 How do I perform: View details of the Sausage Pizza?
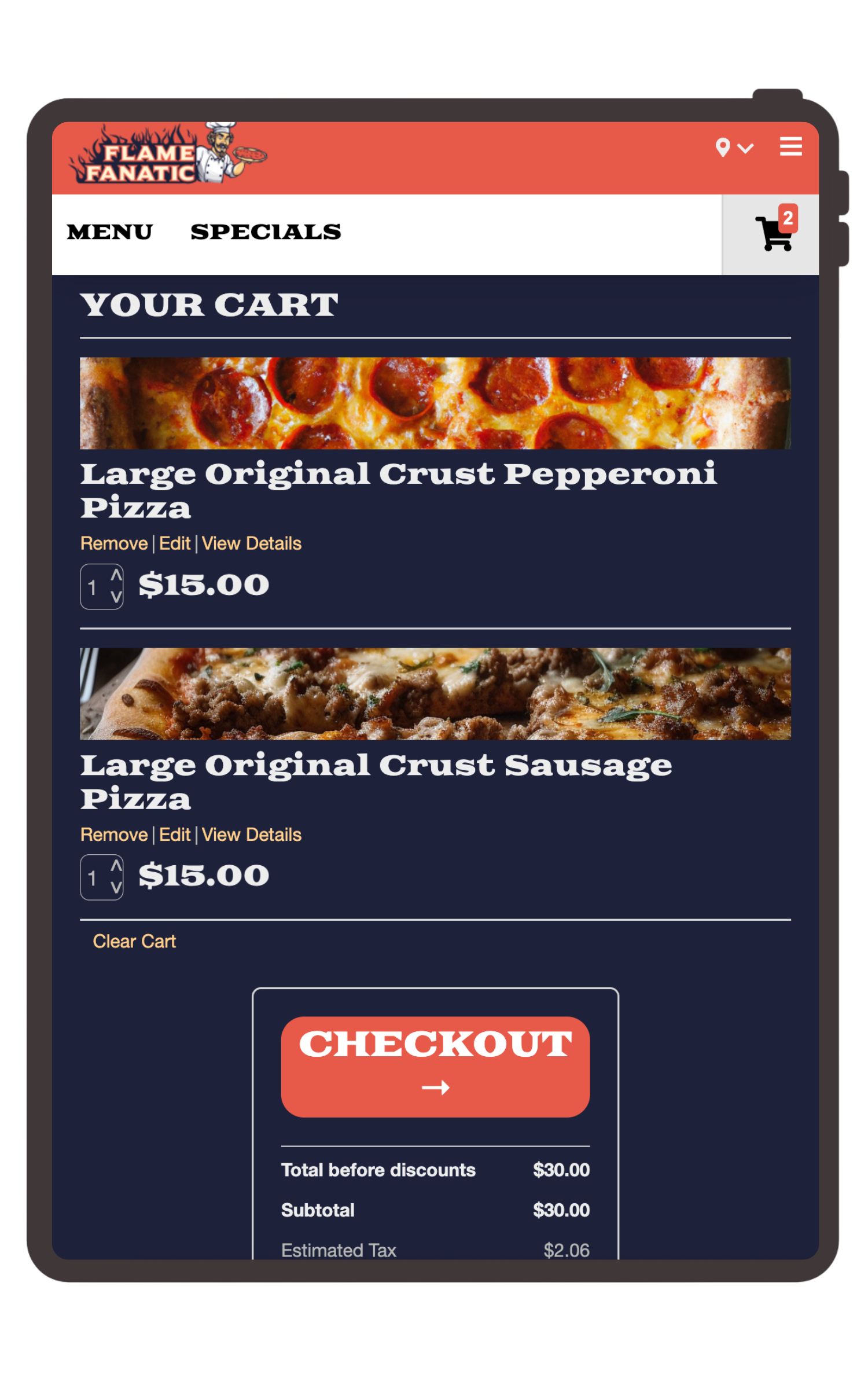point(251,835)
